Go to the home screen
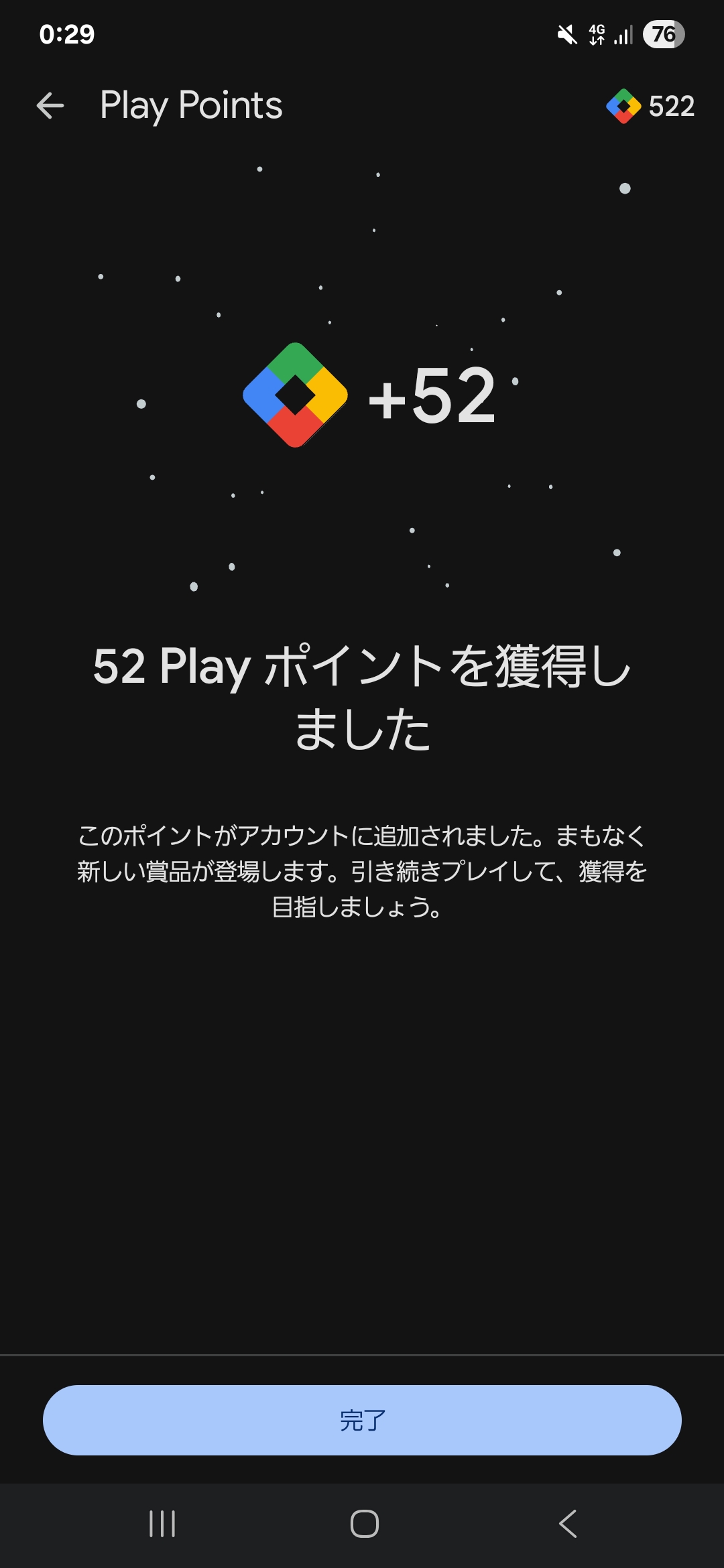724x1568 pixels. point(364,1523)
